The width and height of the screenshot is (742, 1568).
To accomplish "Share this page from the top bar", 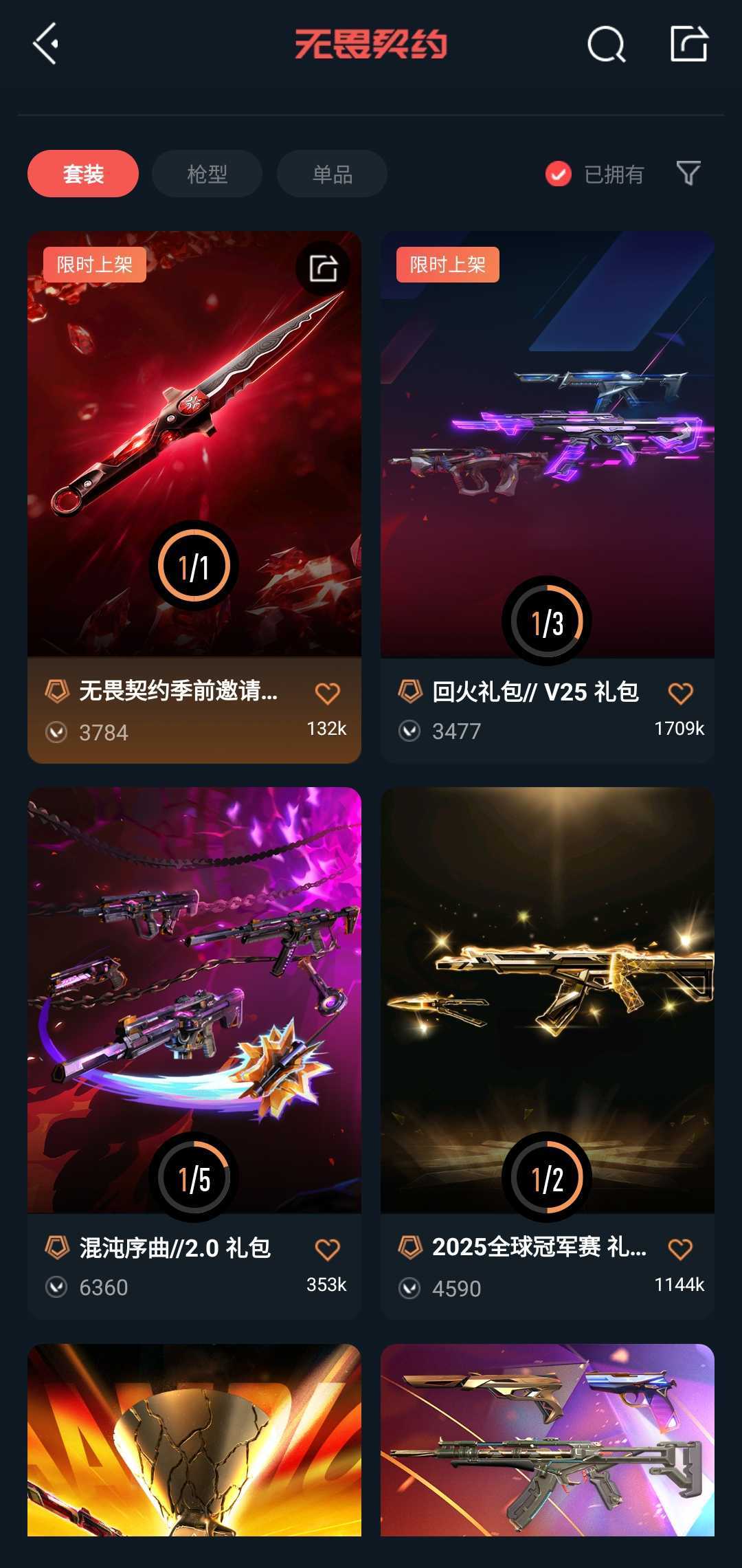I will click(x=688, y=44).
